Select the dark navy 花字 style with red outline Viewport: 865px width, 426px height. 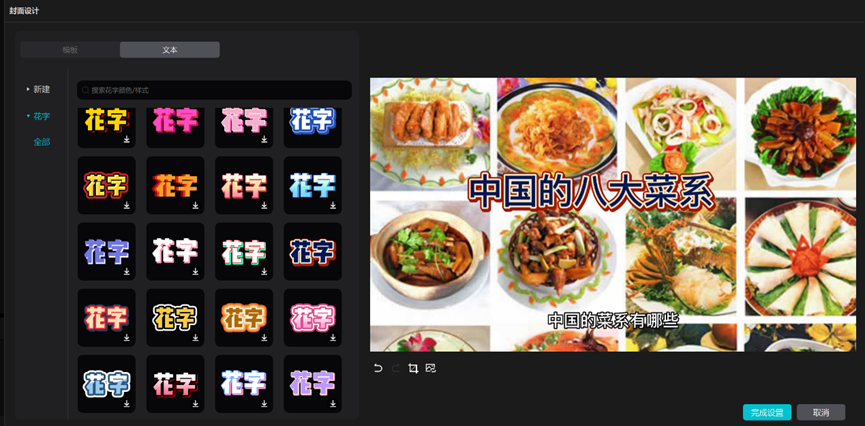click(x=312, y=251)
